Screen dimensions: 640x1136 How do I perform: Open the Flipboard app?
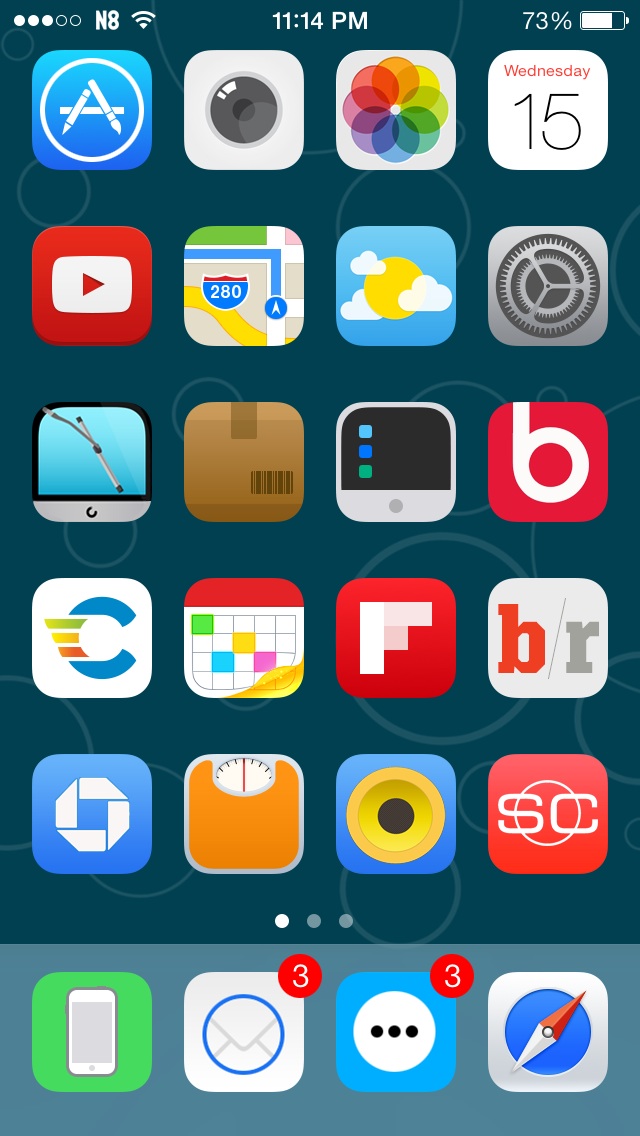396,638
